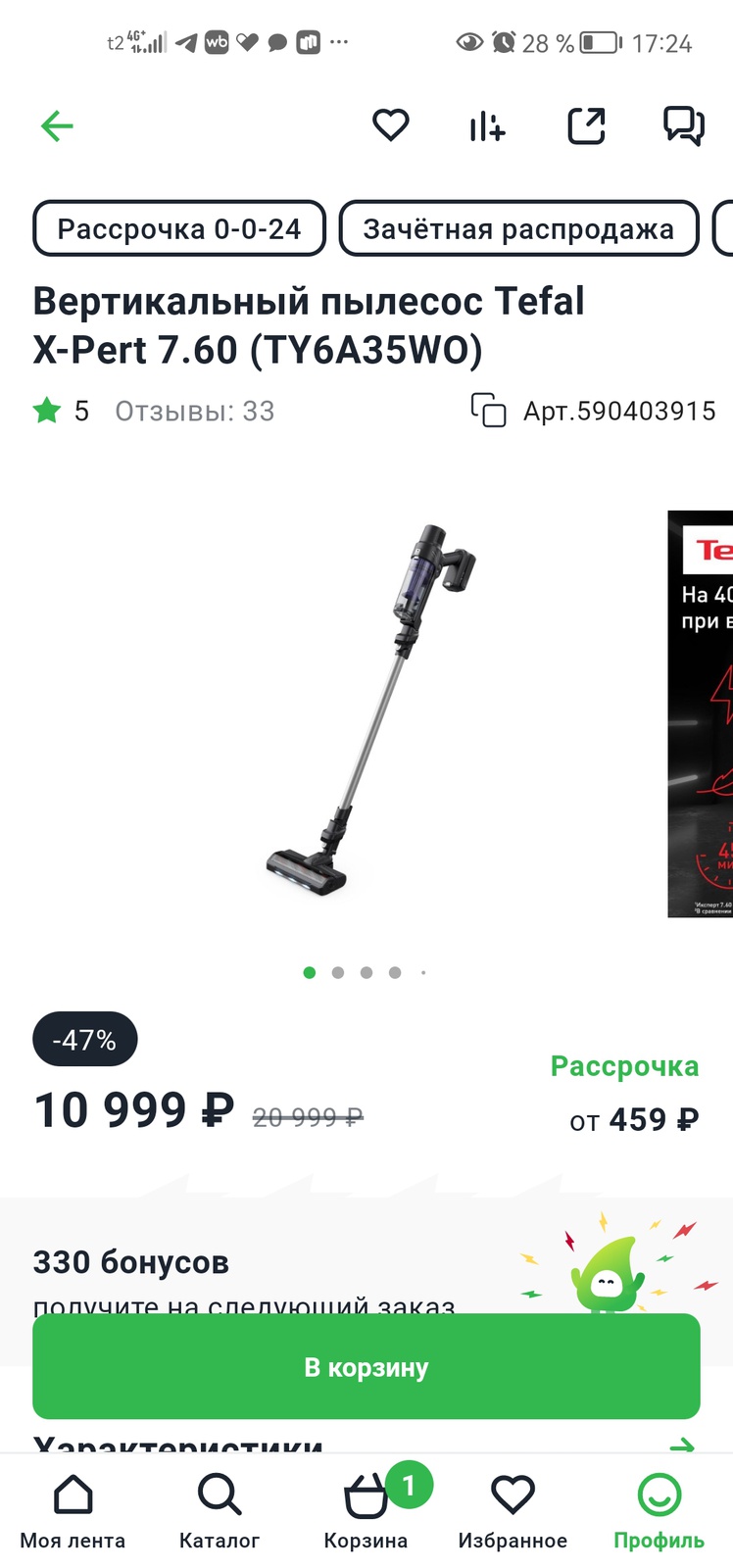Tap the В корзину button

366,1367
